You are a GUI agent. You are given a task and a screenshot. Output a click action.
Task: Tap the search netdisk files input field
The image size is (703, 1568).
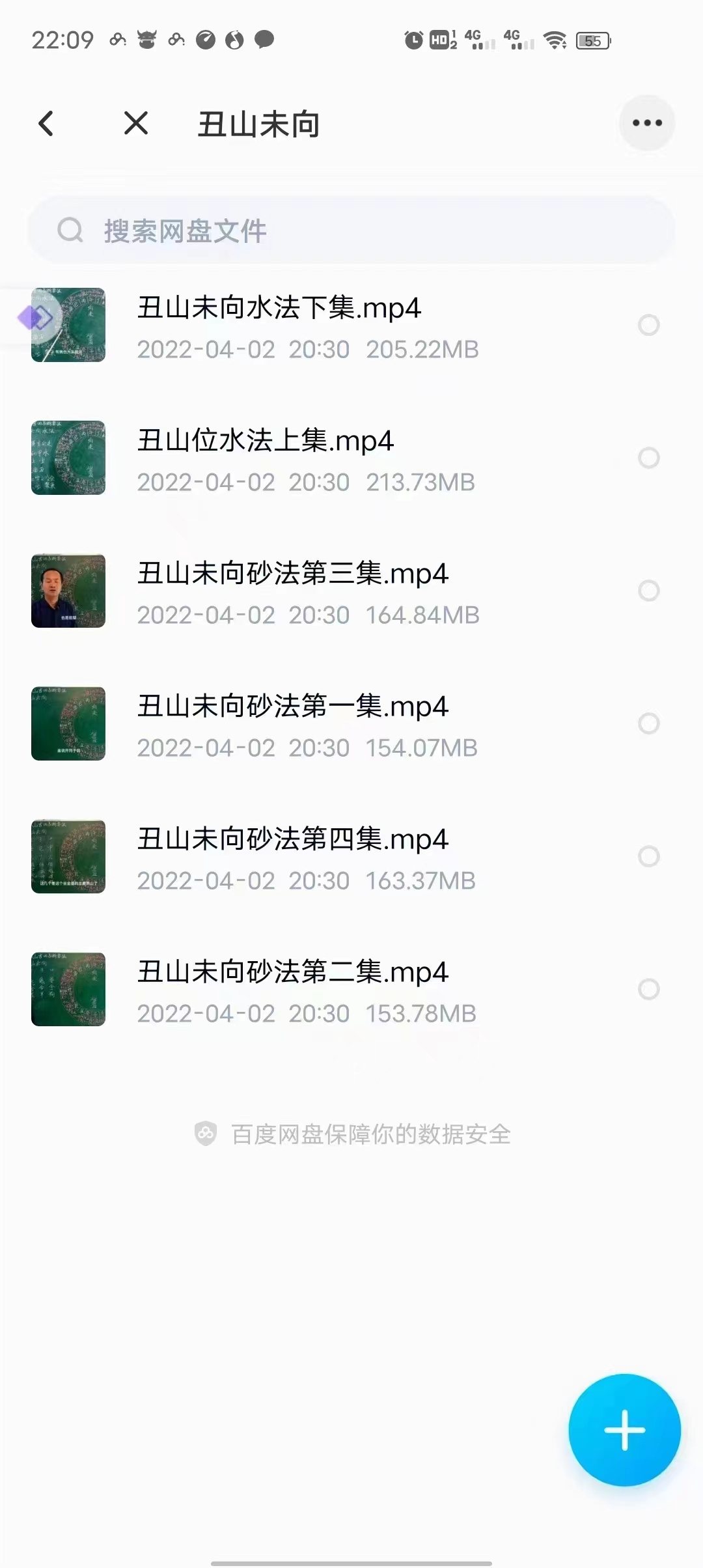351,231
